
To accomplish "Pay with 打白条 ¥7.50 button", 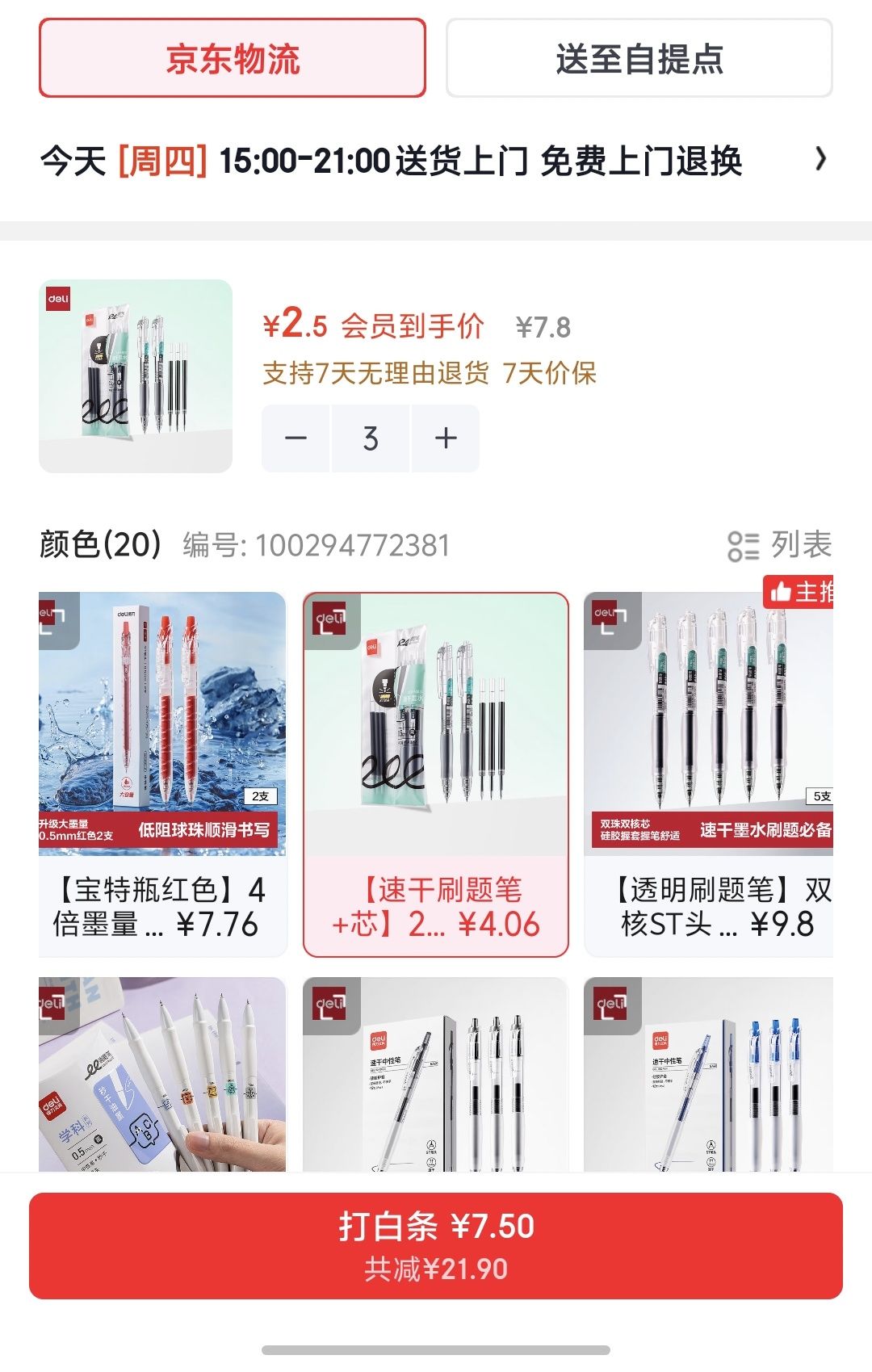I will click(436, 1246).
